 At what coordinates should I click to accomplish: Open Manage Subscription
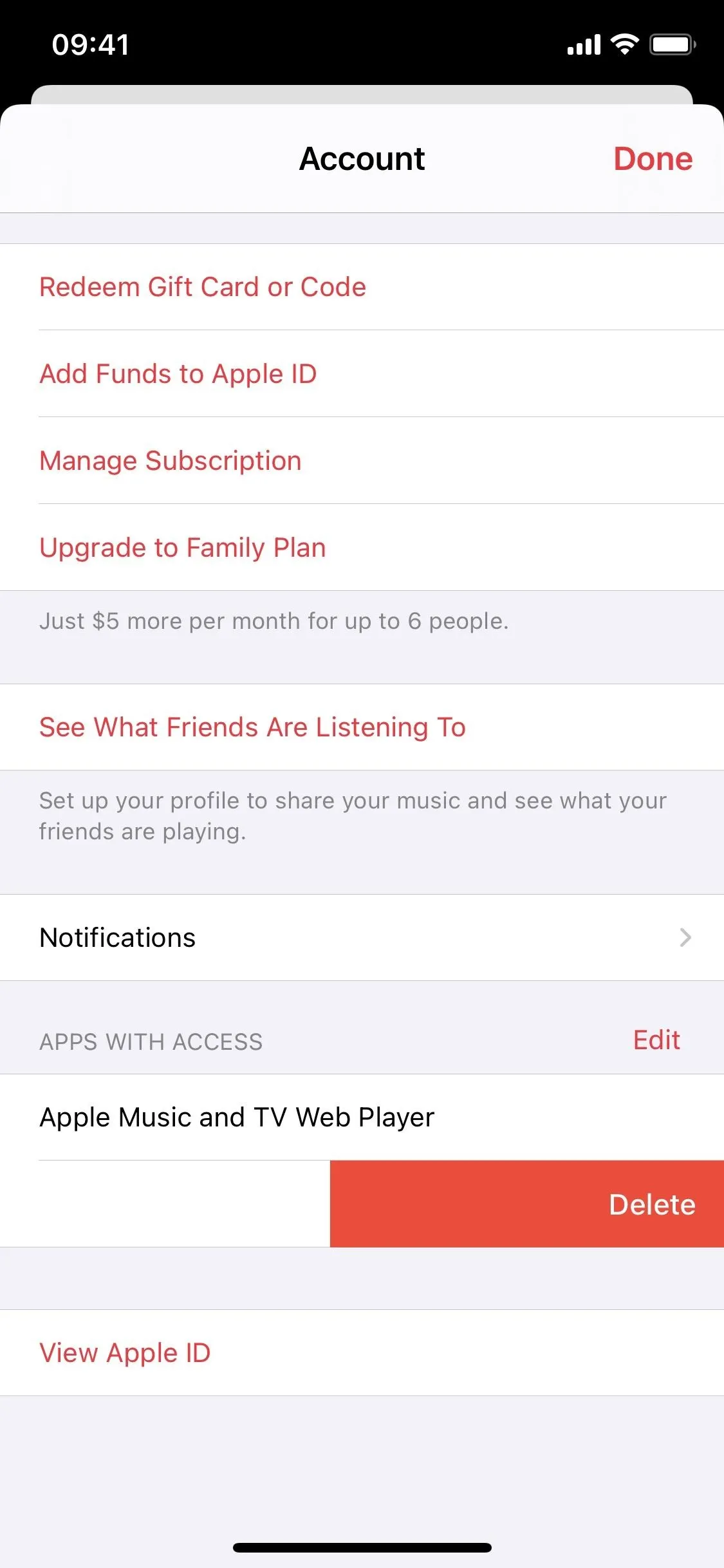(x=362, y=461)
